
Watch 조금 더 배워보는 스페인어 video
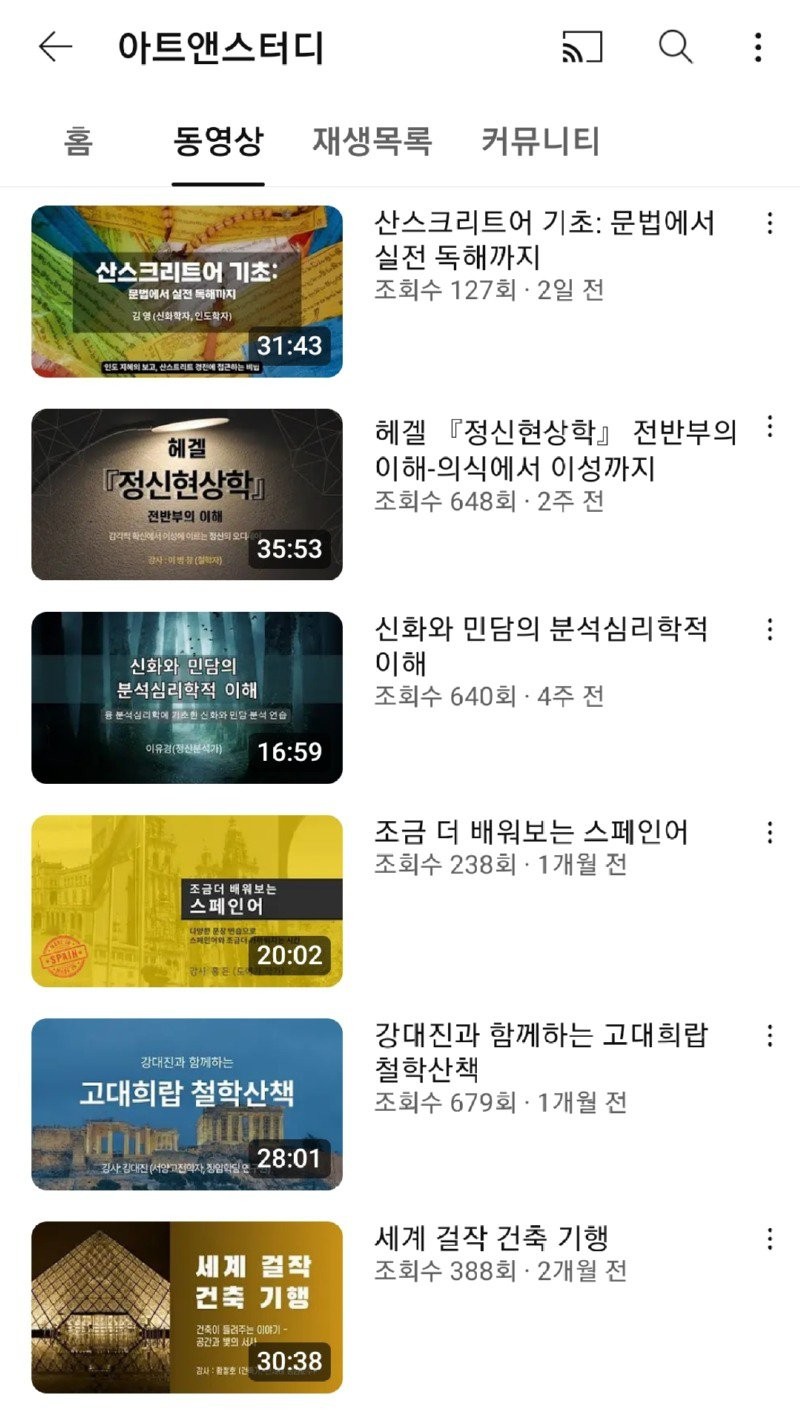coord(187,901)
